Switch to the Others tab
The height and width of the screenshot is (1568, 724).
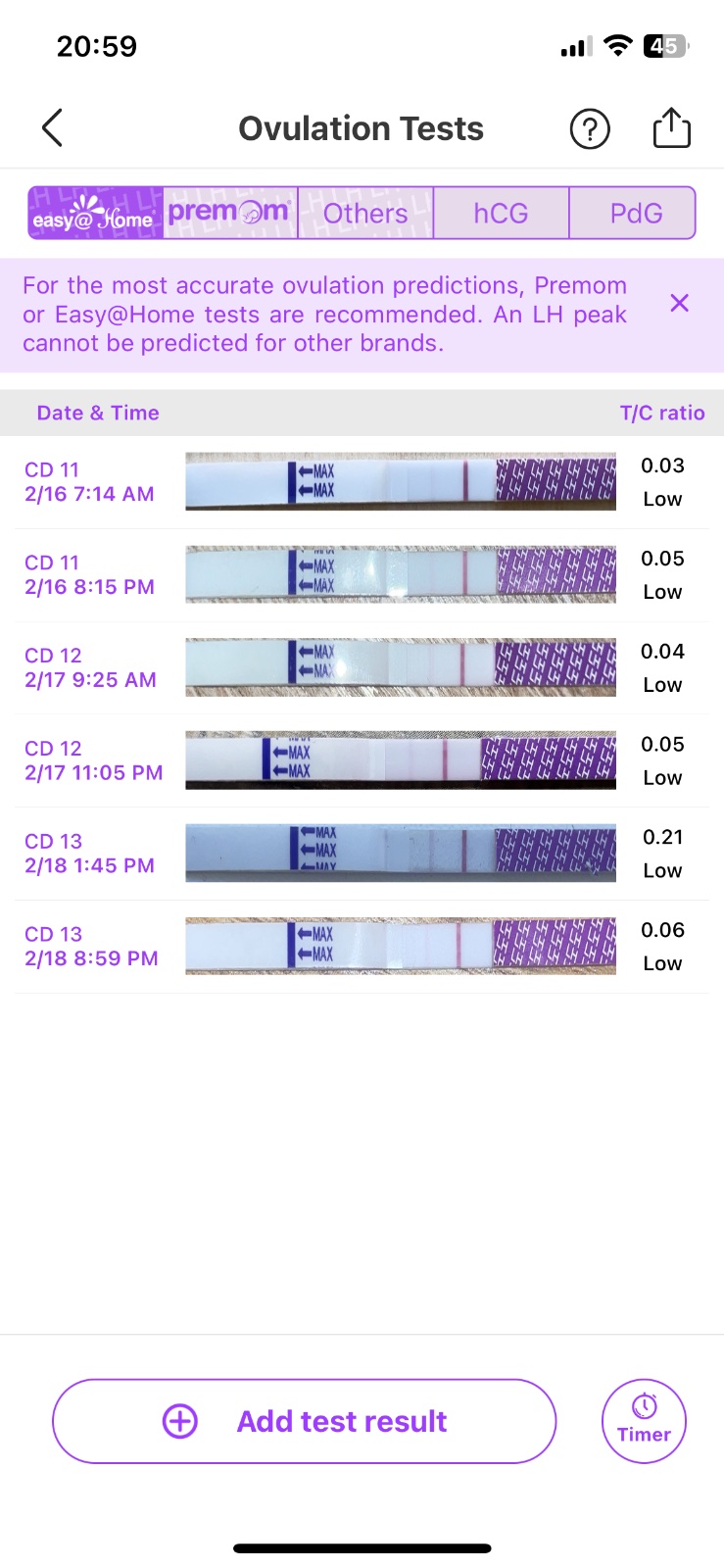click(x=365, y=214)
